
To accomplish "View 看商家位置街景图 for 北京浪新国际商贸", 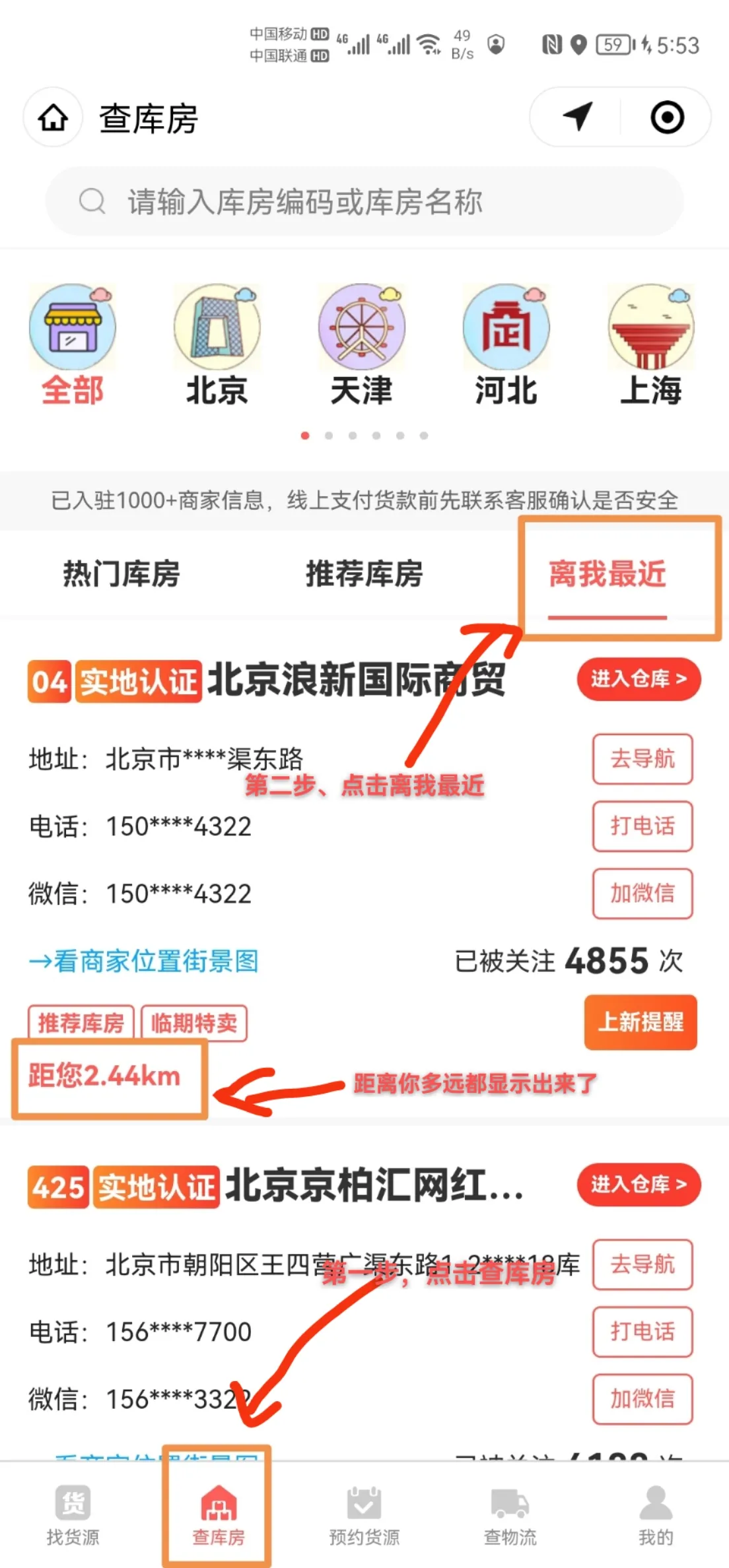I will click(x=144, y=961).
